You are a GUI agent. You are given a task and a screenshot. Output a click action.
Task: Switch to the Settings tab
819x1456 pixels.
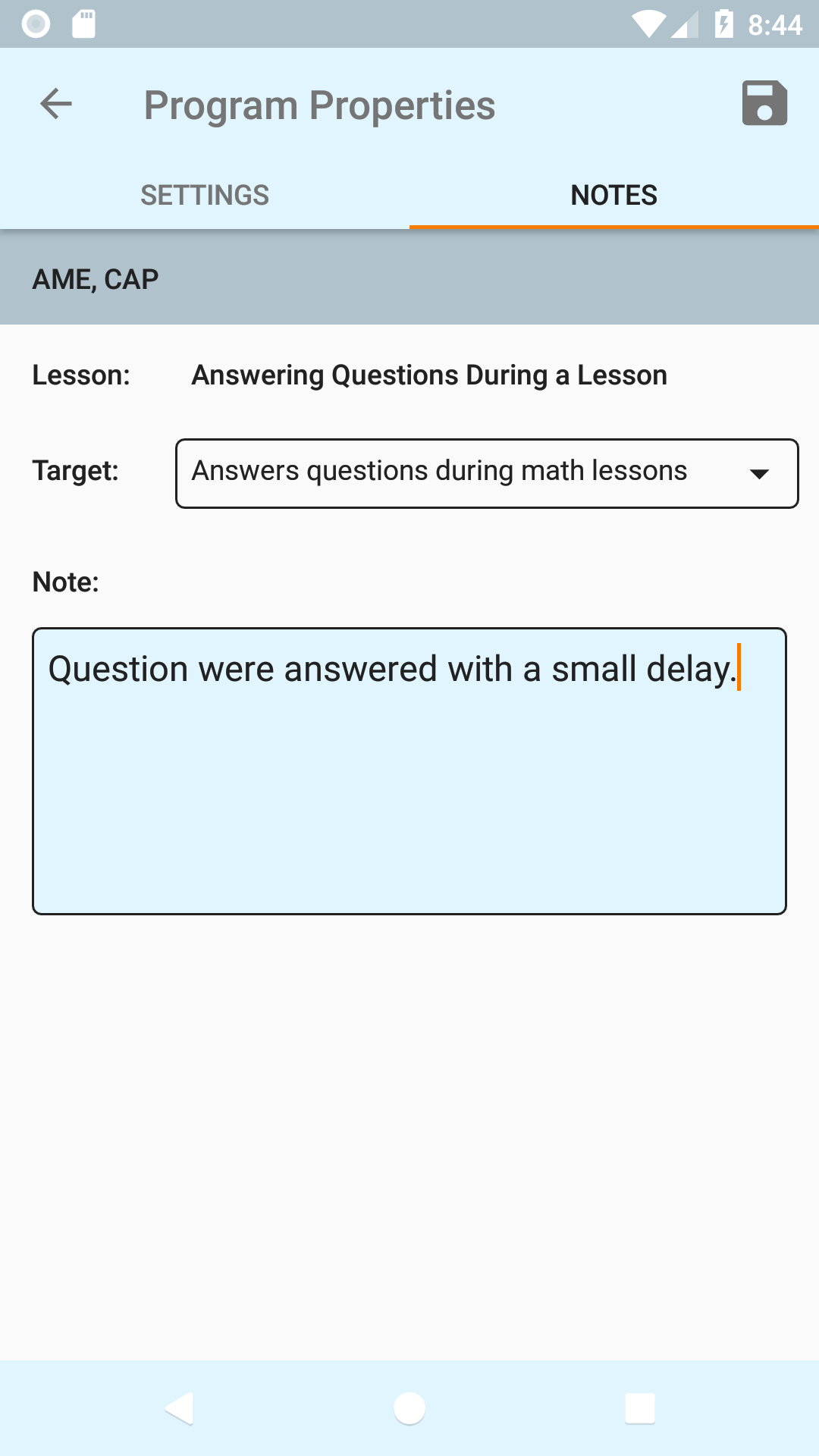(x=205, y=195)
